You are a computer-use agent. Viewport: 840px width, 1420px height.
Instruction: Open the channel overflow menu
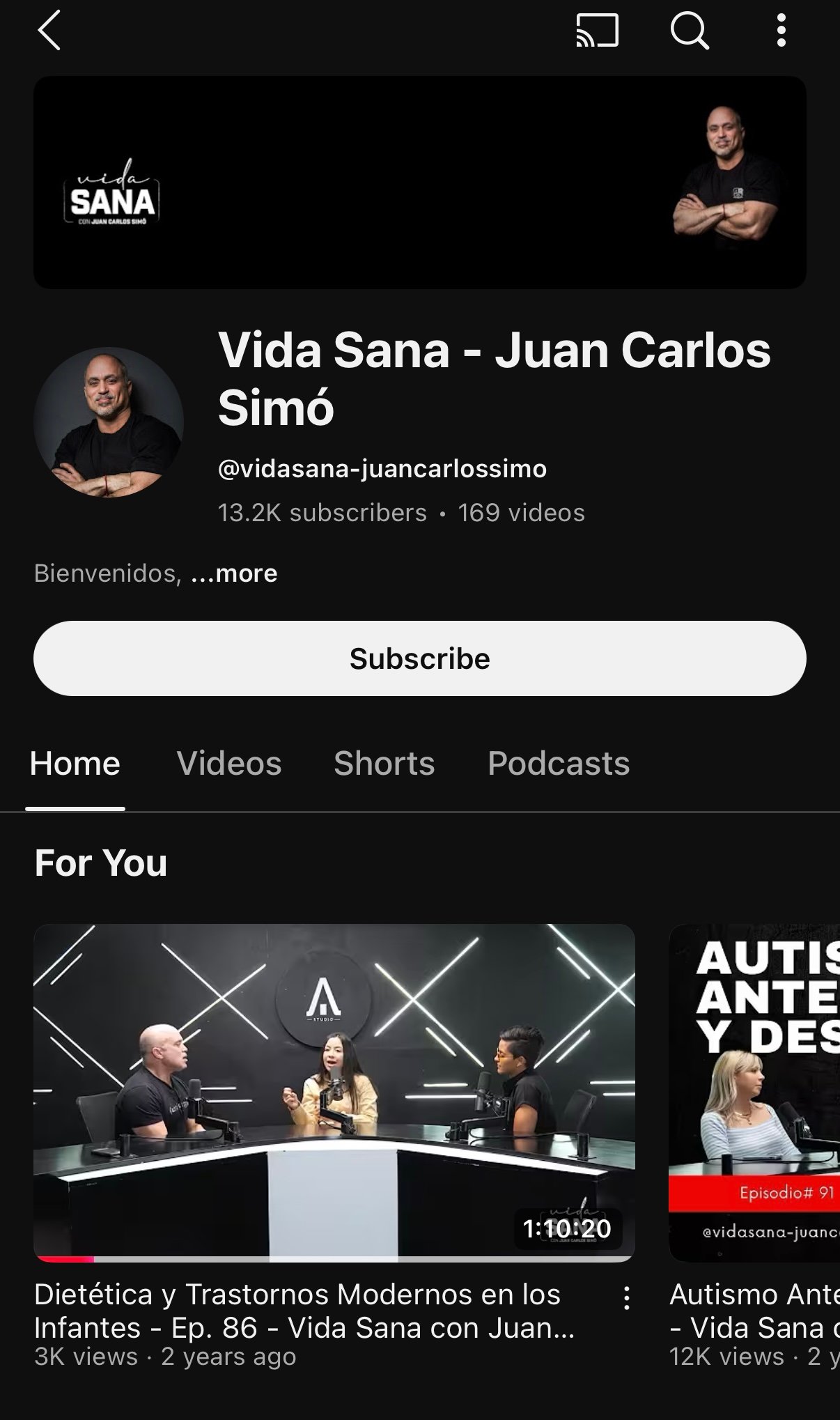click(781, 31)
